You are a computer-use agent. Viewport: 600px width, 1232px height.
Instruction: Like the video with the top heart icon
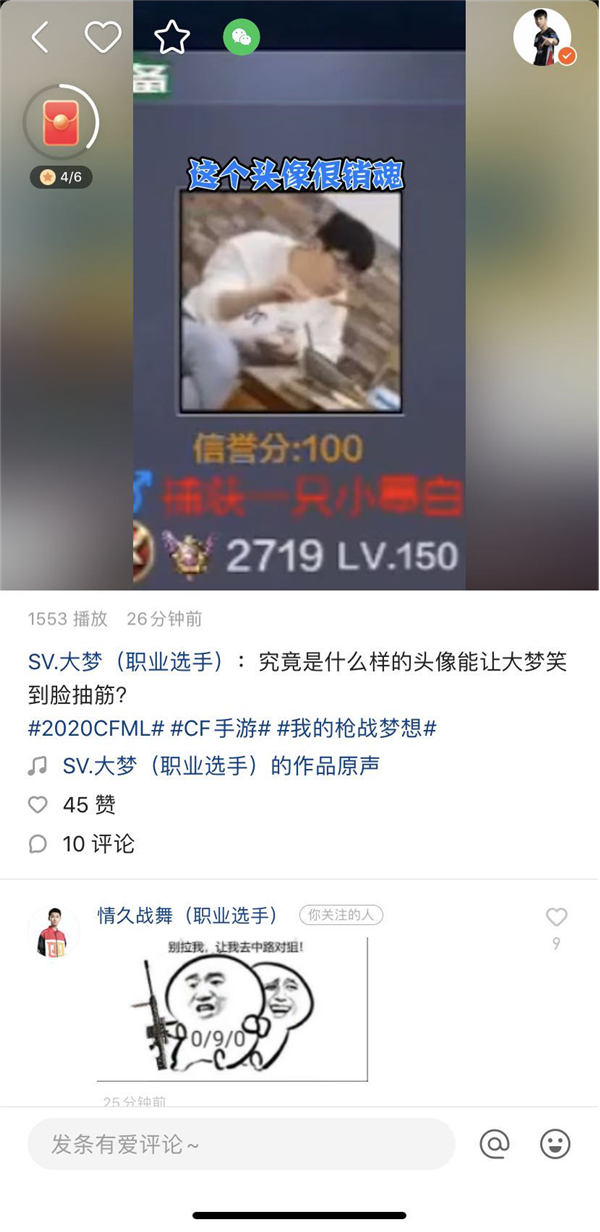coord(102,37)
